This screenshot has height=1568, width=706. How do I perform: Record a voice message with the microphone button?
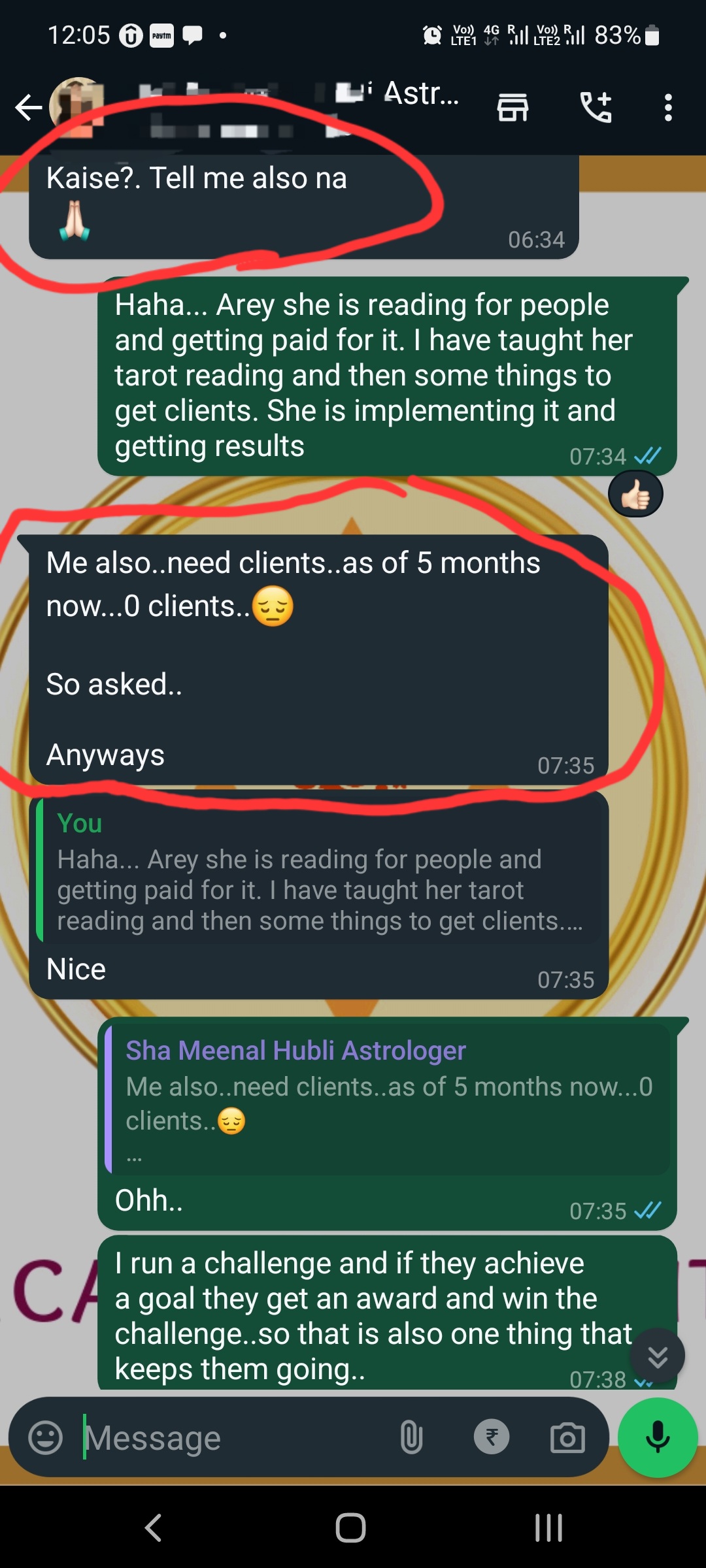[x=658, y=1437]
